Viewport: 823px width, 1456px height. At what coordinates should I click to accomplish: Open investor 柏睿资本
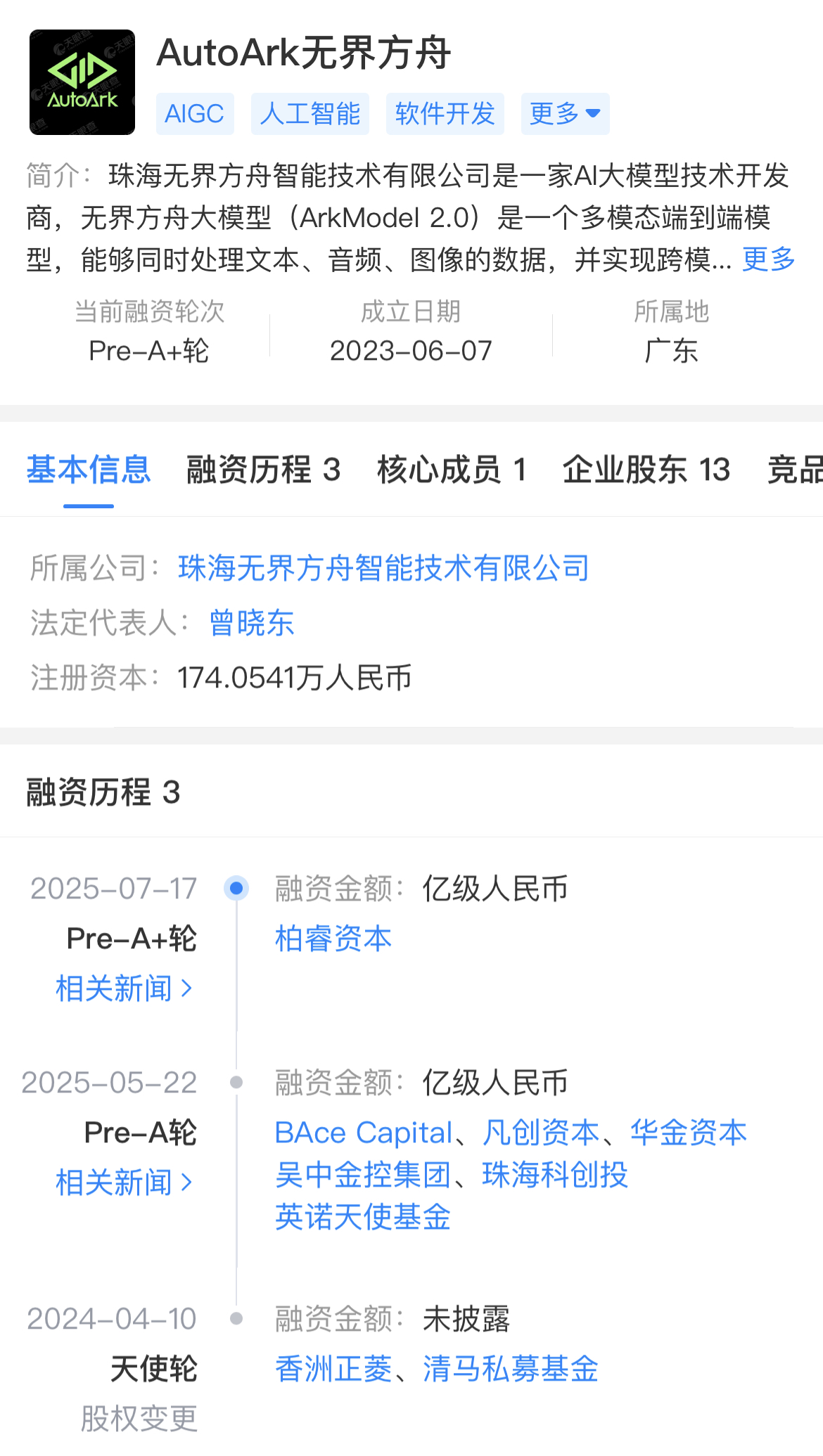point(333,939)
